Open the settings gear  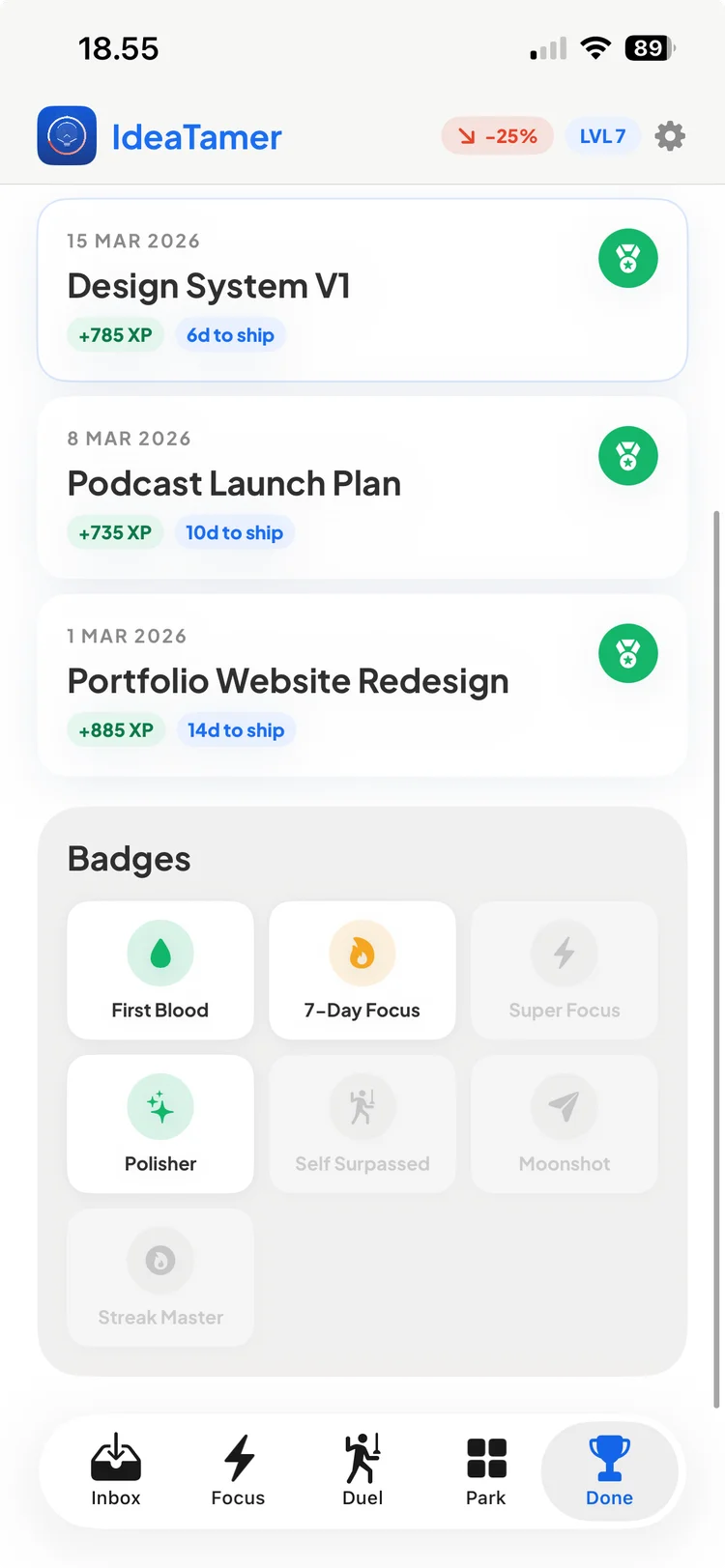(670, 136)
